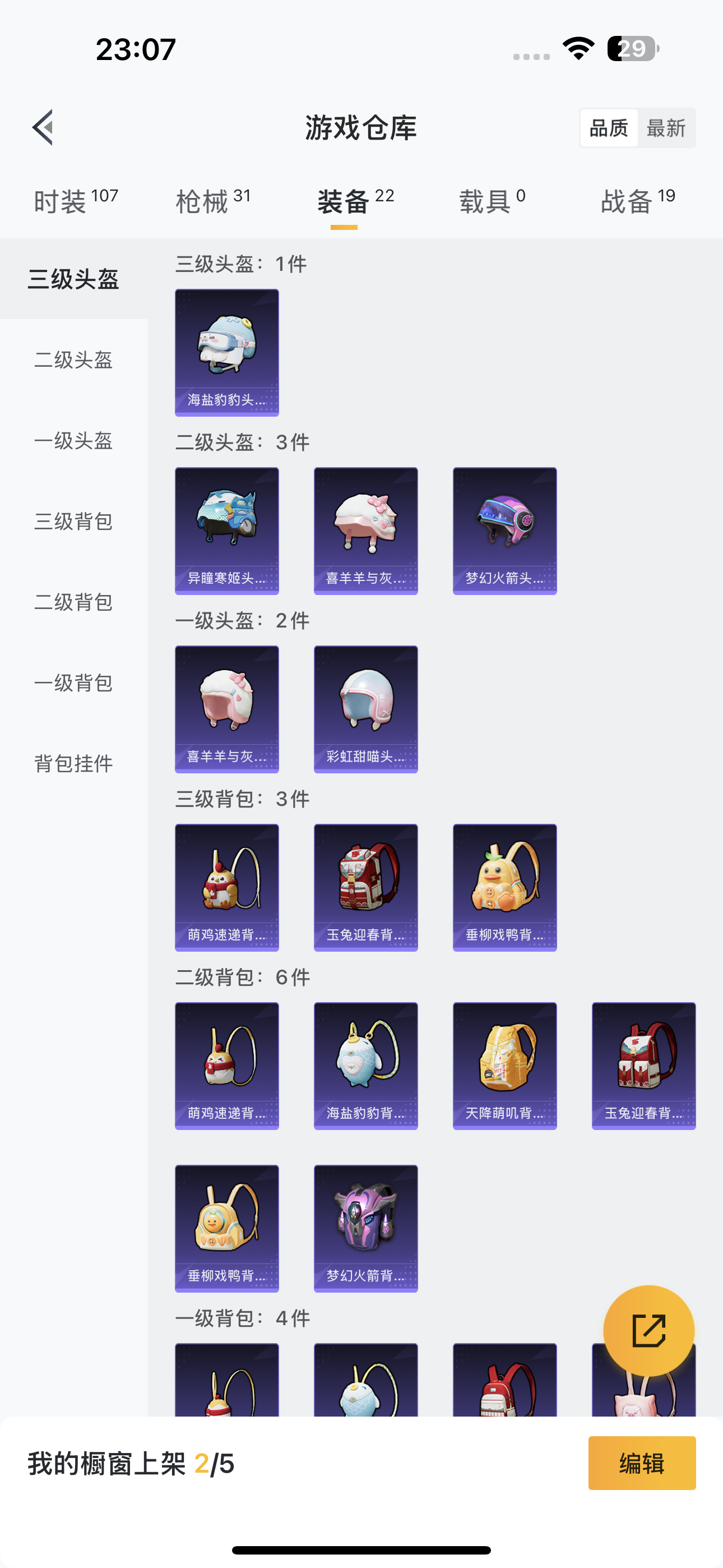This screenshot has width=723, height=1568.
Task: Tap the yellow share floating button
Action: 648,1331
